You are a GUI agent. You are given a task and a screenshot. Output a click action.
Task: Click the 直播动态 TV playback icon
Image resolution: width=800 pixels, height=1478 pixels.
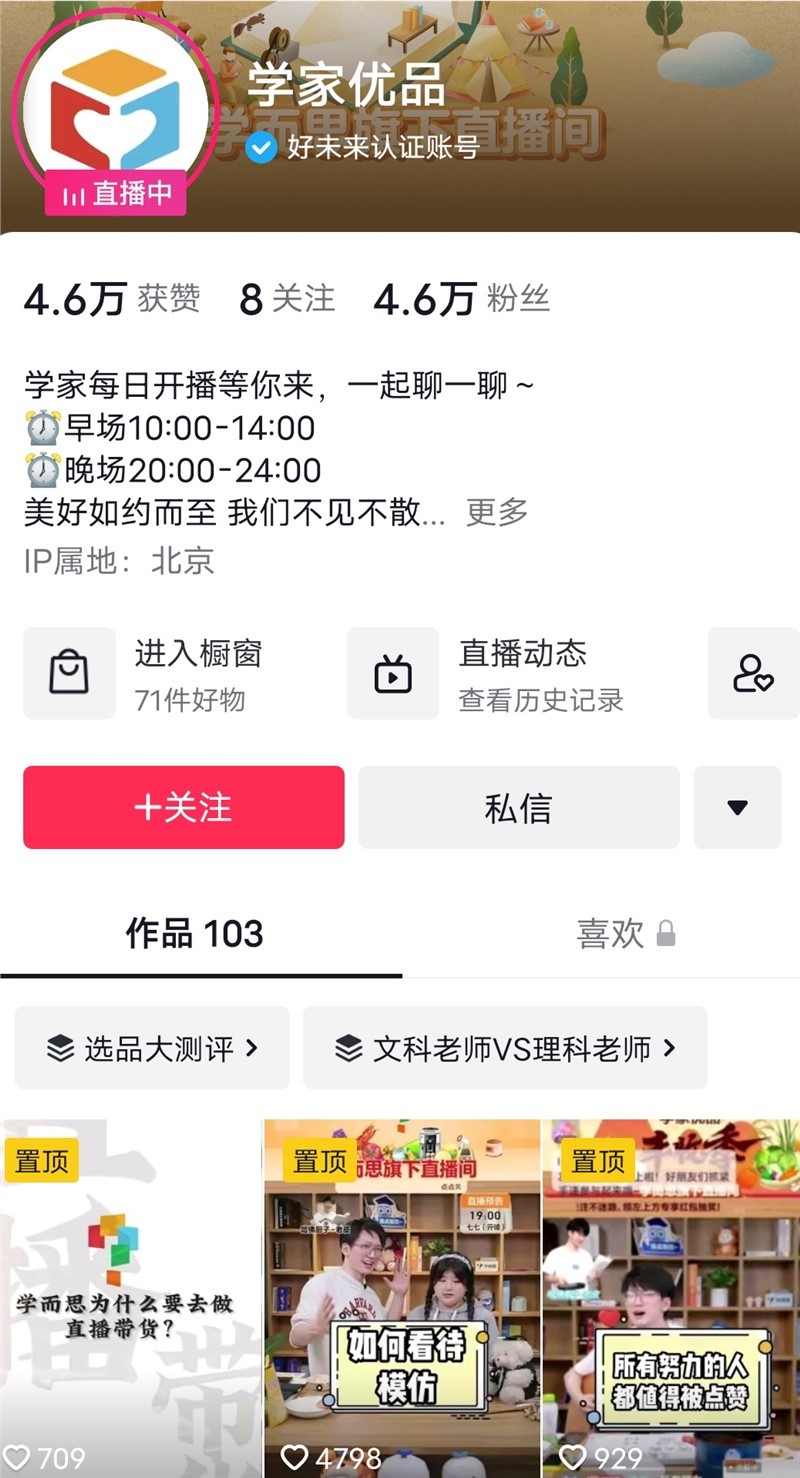392,672
